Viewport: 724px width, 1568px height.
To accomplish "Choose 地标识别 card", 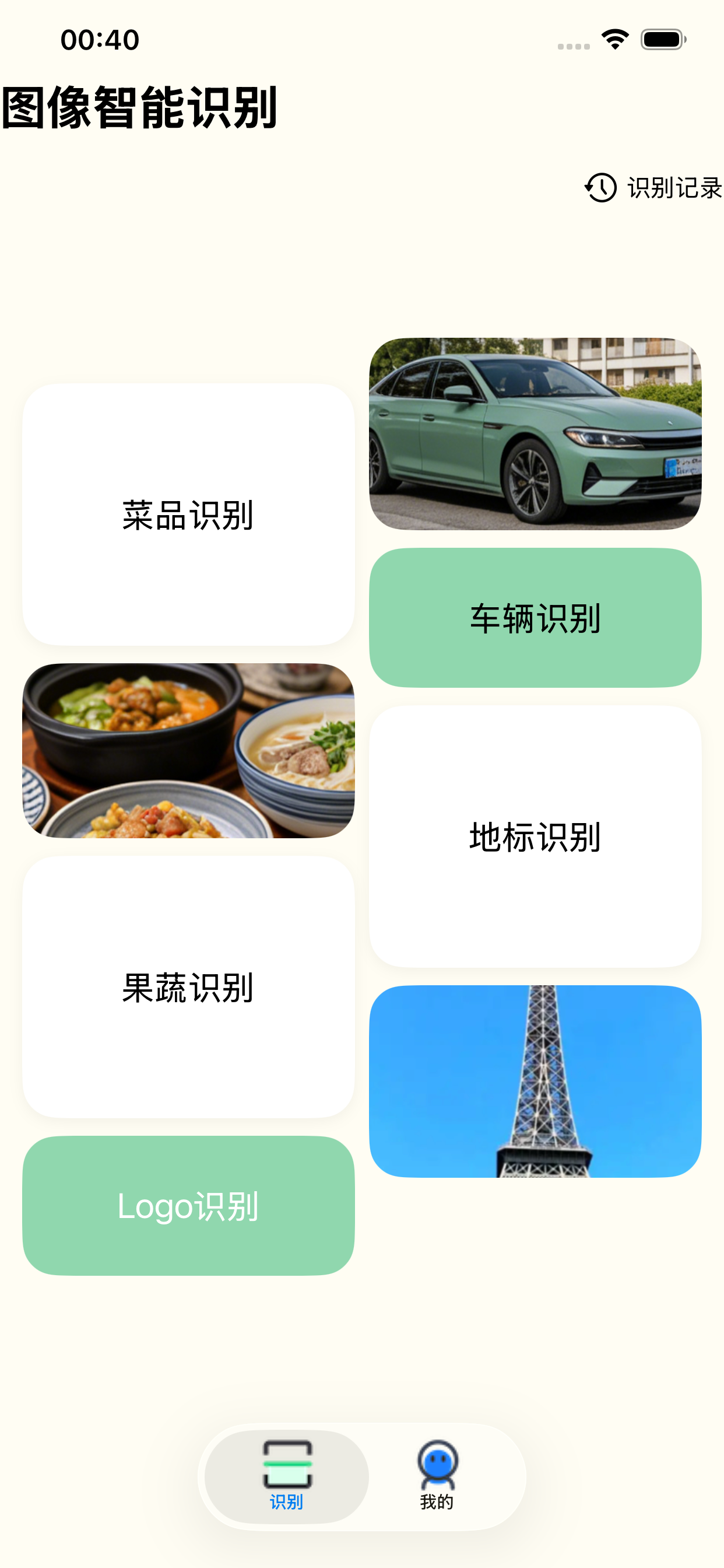I will pyautogui.click(x=535, y=836).
